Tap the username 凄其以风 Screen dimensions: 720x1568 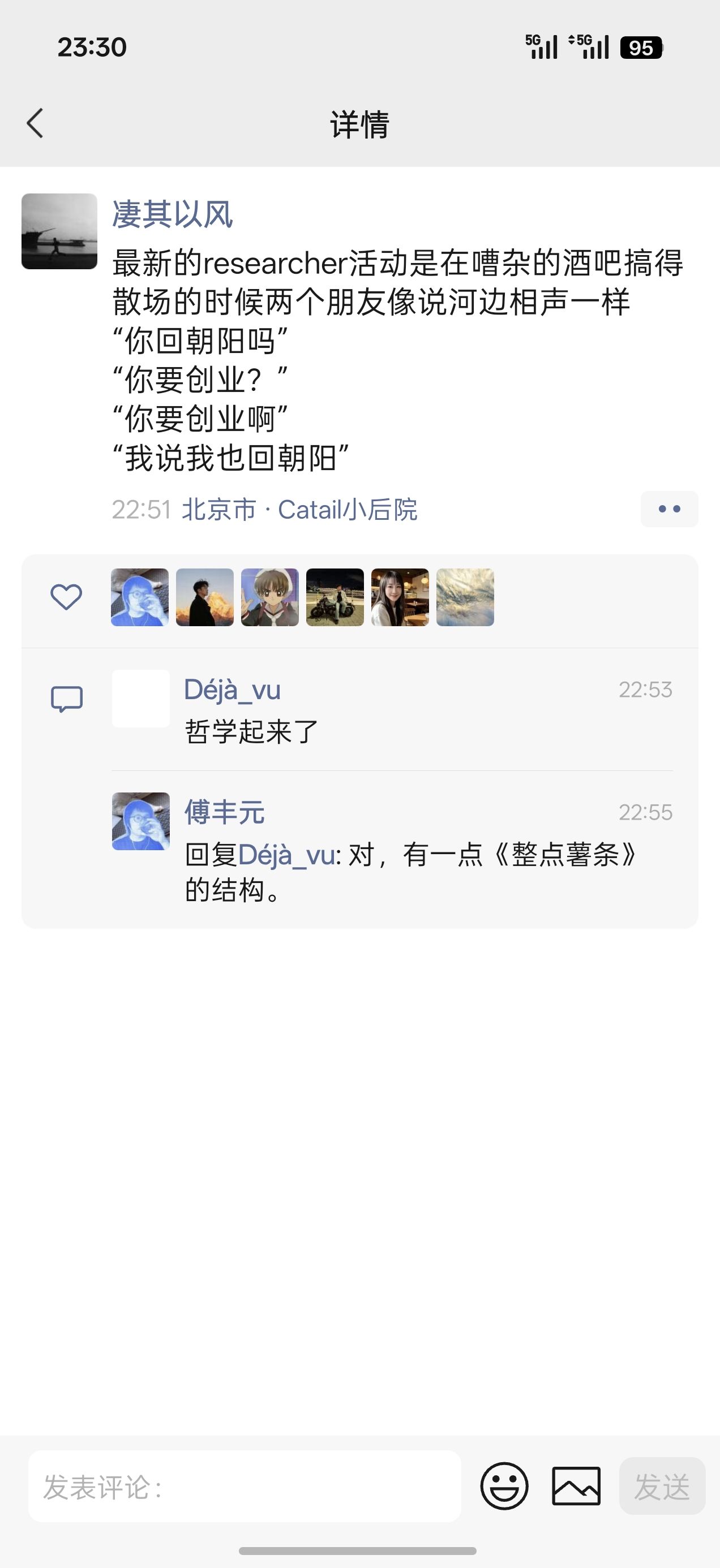click(173, 214)
